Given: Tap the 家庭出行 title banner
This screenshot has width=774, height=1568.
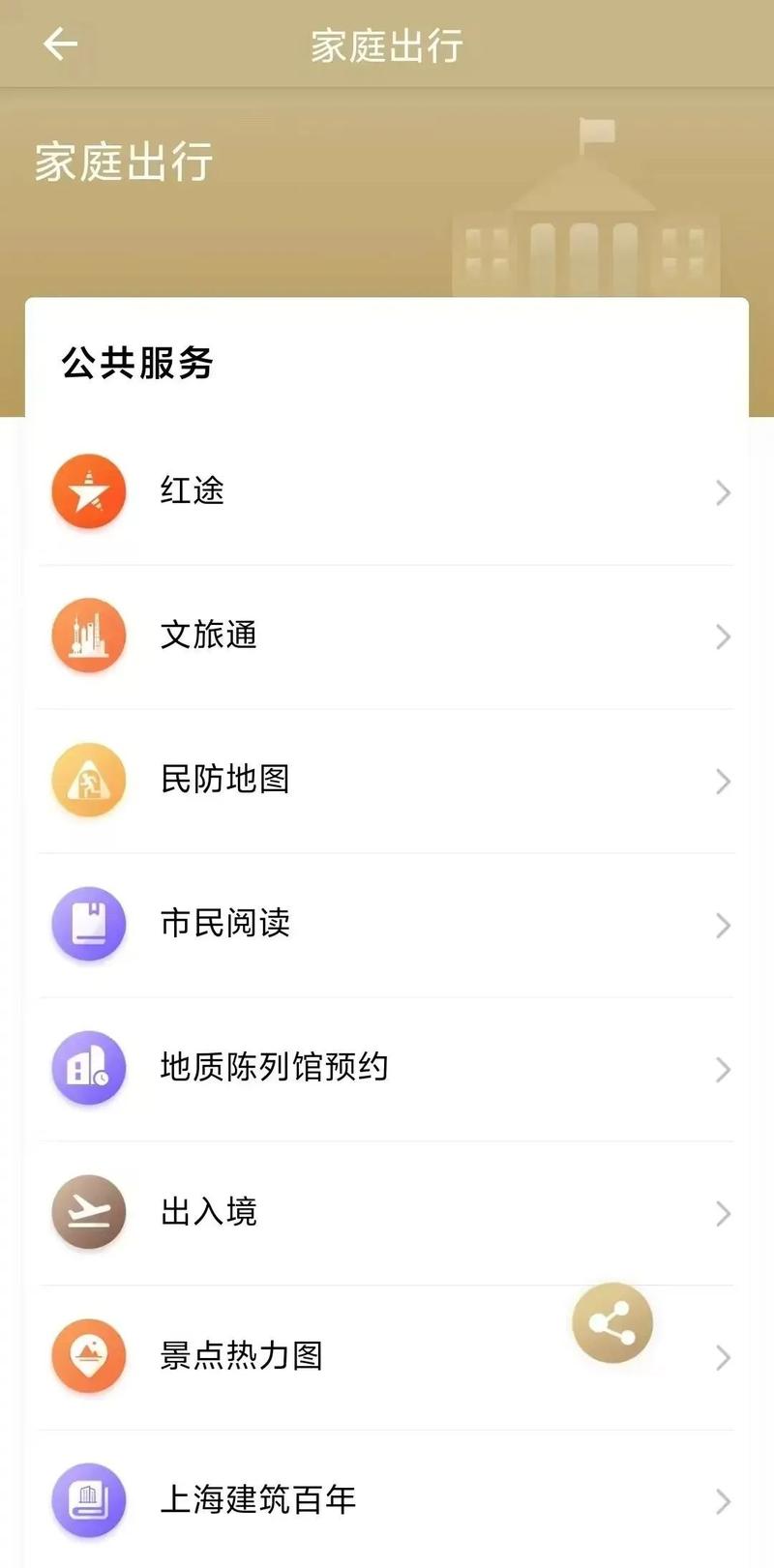Looking at the screenshot, I should click(x=122, y=163).
